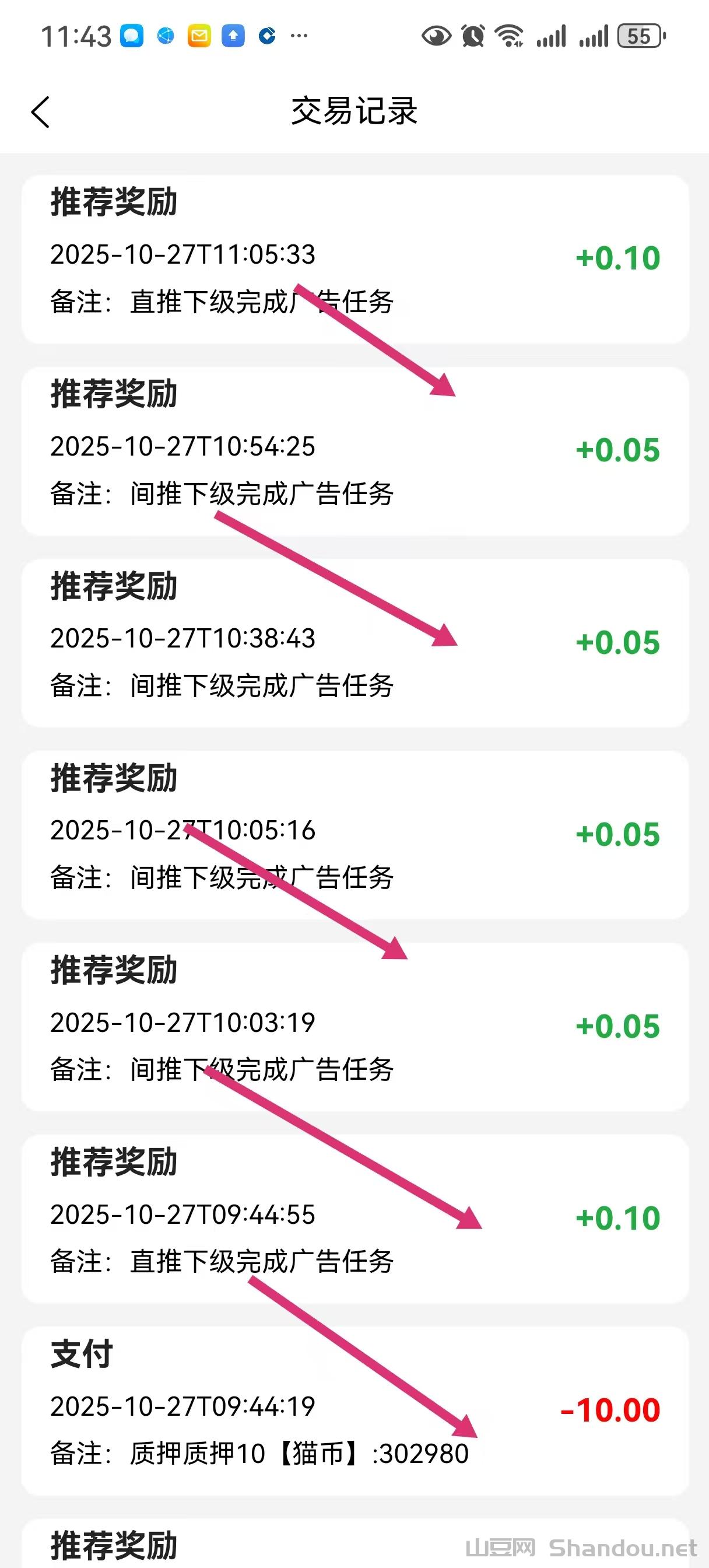Expand the 支付 payment entry
The width and height of the screenshot is (709, 1568).
(354, 1406)
